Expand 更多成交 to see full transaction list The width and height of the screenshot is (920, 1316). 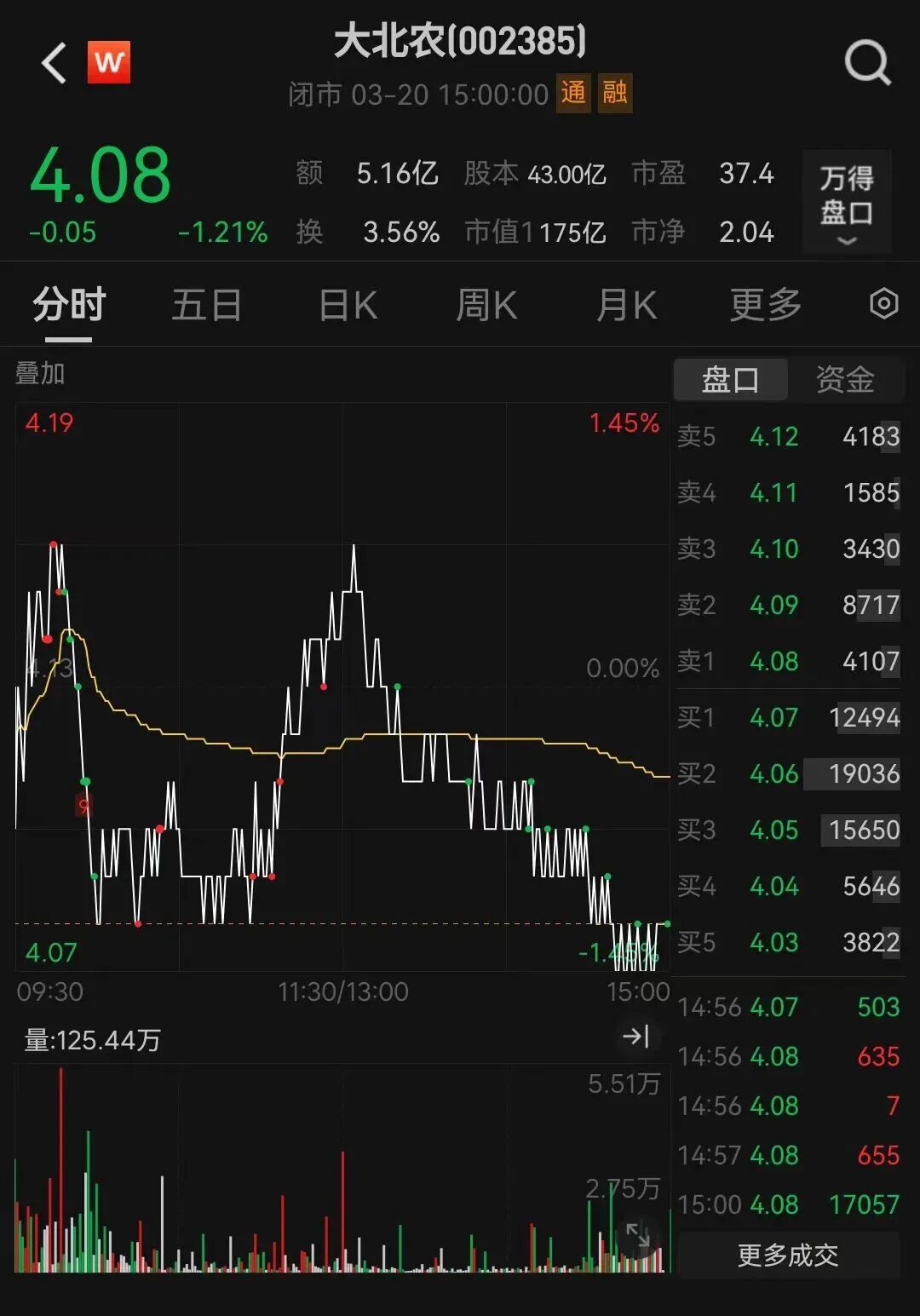pyautogui.click(x=788, y=1256)
